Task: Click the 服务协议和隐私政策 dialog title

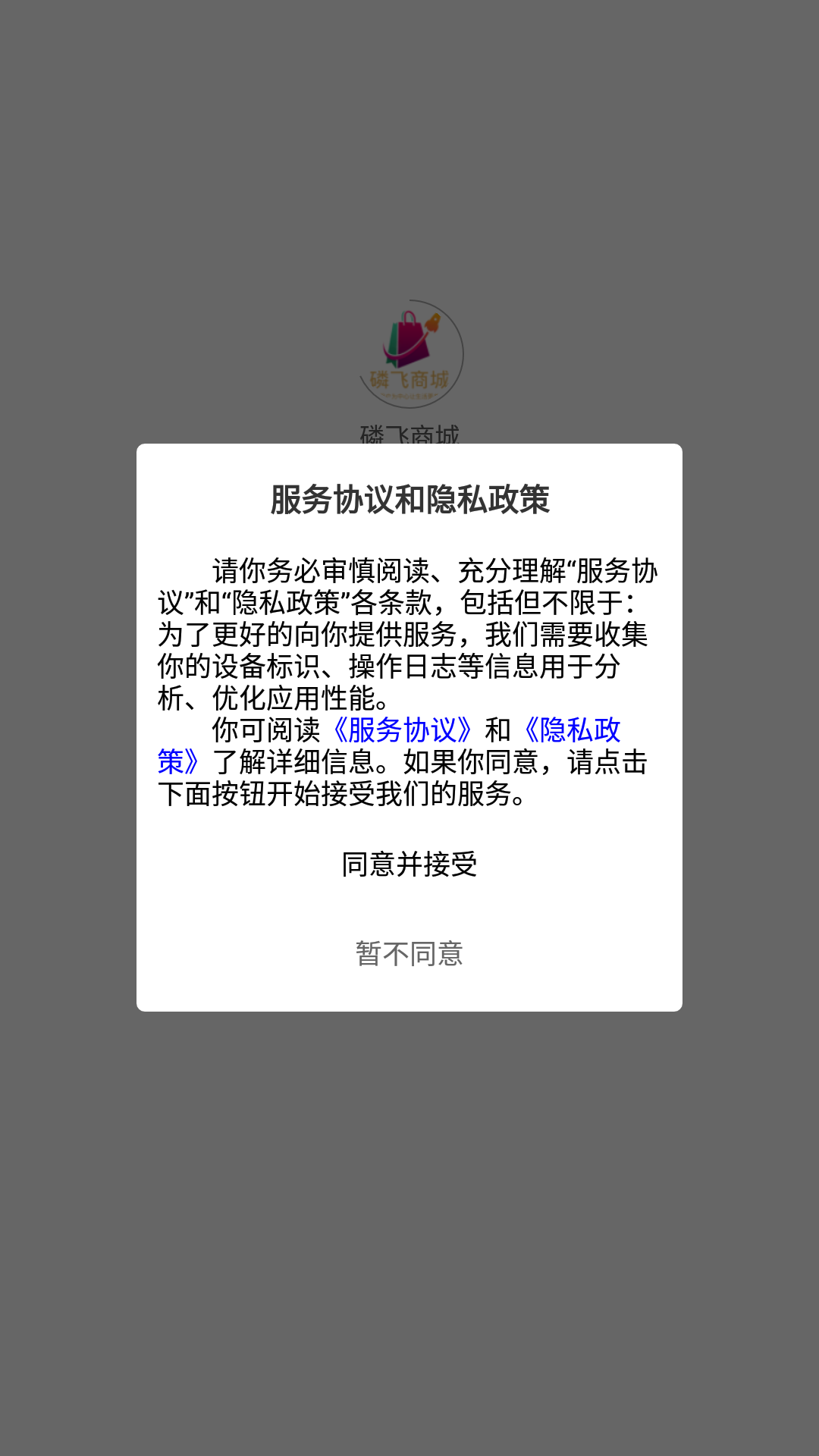Action: (x=409, y=497)
